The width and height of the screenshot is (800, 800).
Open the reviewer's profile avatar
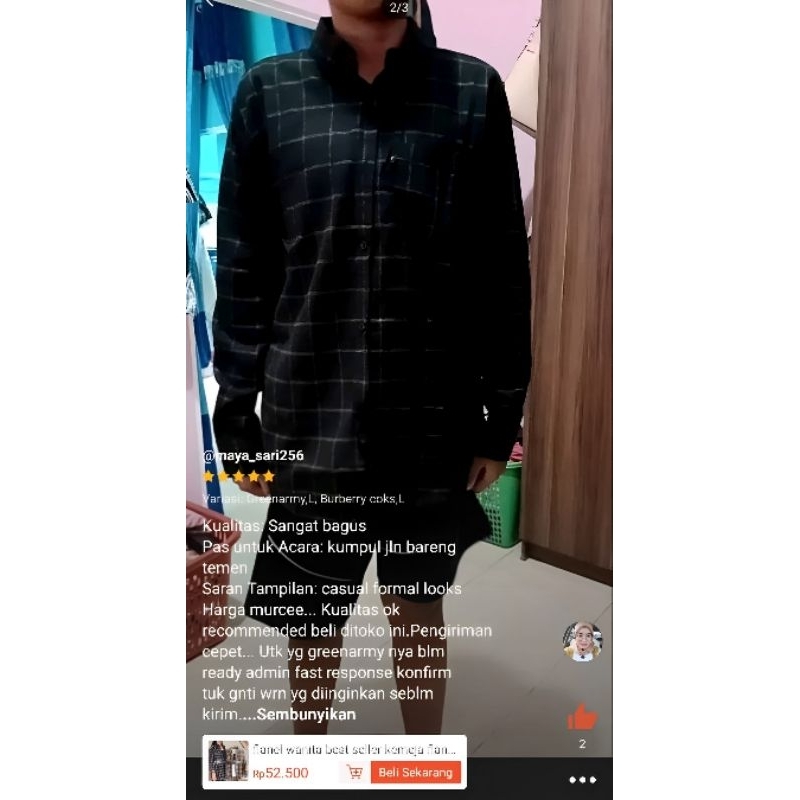(582, 641)
